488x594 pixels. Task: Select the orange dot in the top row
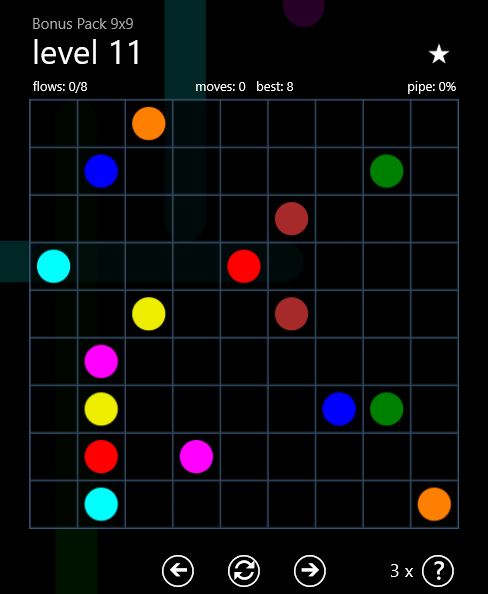(149, 123)
